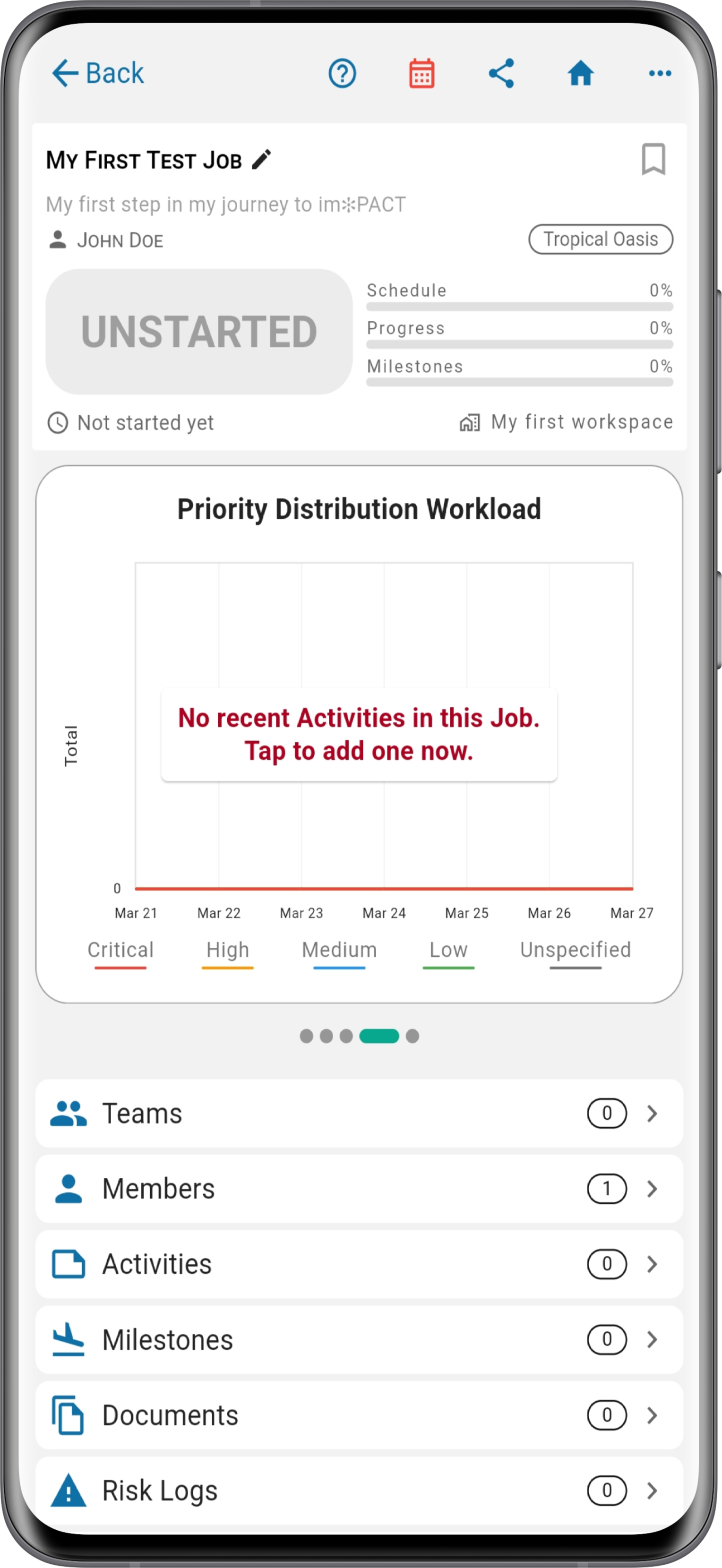Open the red calendar icon

tap(421, 74)
